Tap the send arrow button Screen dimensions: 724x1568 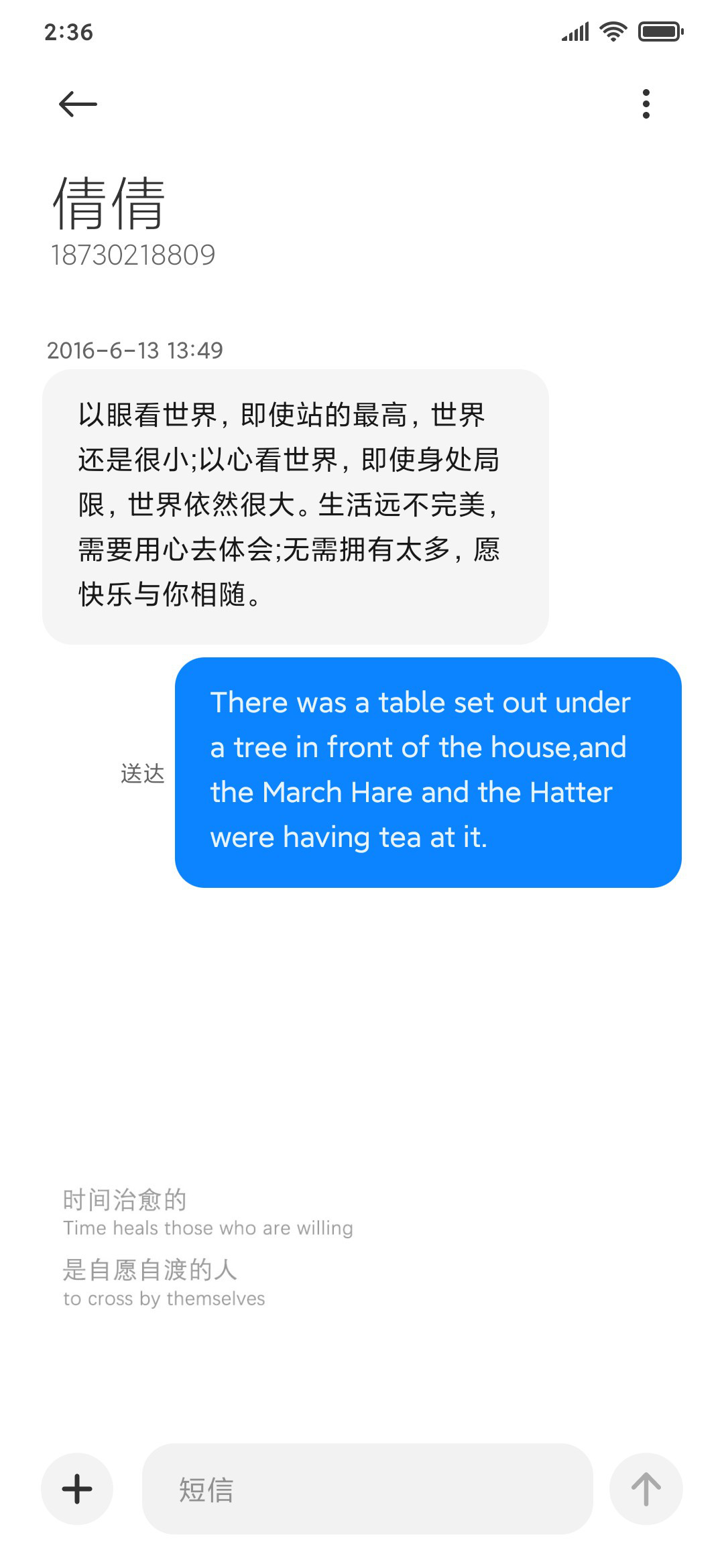[x=646, y=1489]
